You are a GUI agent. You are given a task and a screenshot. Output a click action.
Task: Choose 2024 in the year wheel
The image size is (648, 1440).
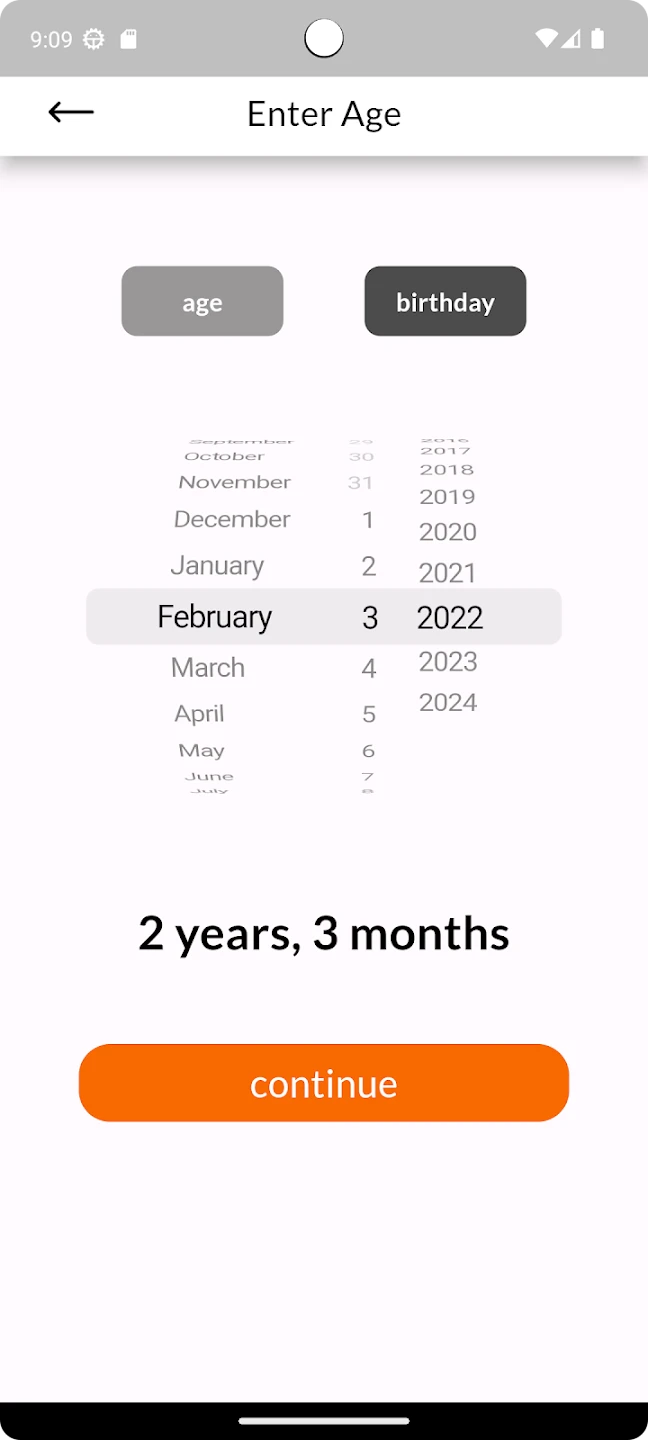[448, 703]
